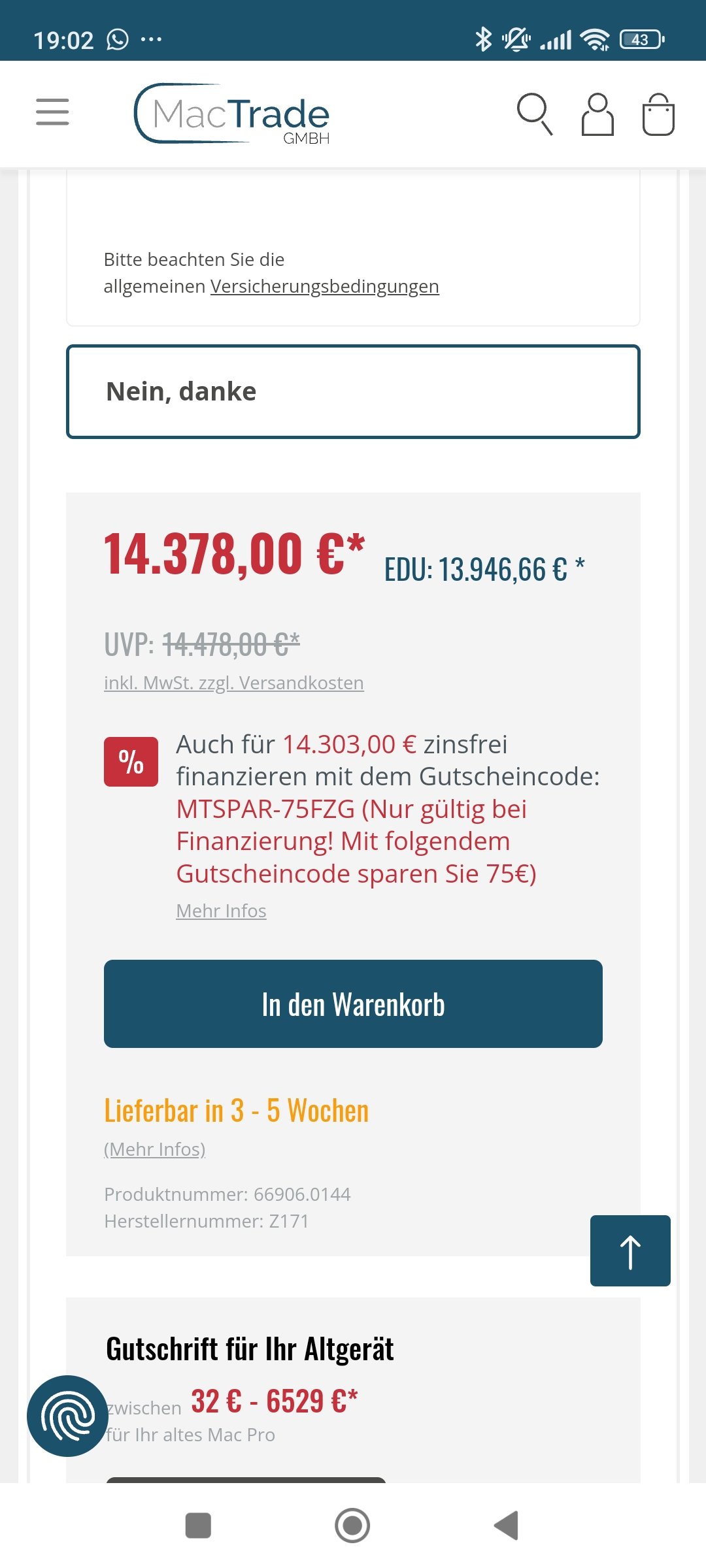The width and height of the screenshot is (706, 1568).
Task: Tap the search magnifier icon
Action: tap(535, 114)
